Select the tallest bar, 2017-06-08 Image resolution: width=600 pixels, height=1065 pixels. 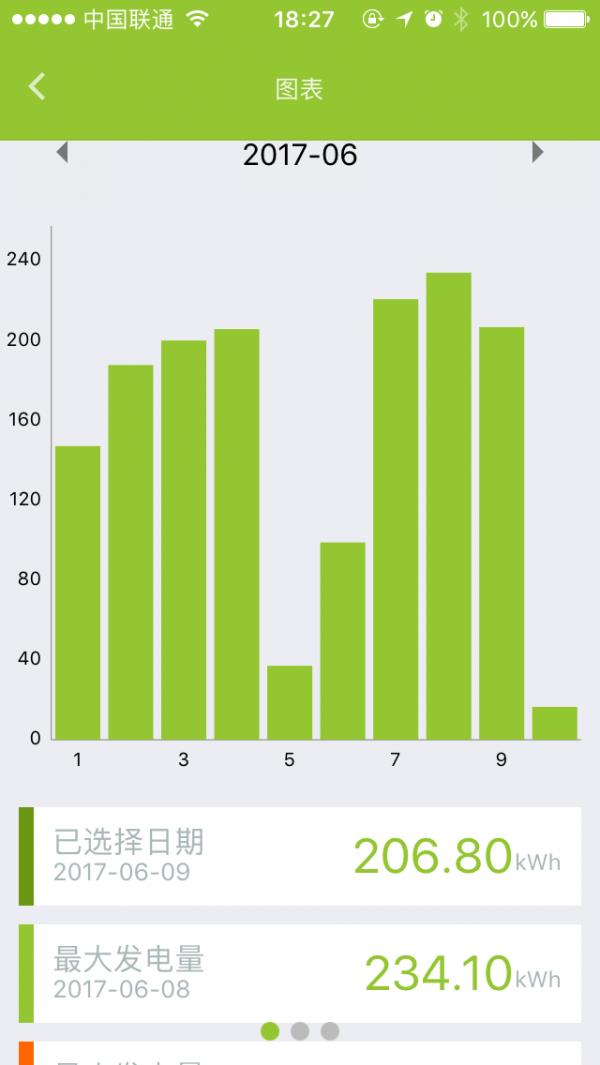click(448, 506)
